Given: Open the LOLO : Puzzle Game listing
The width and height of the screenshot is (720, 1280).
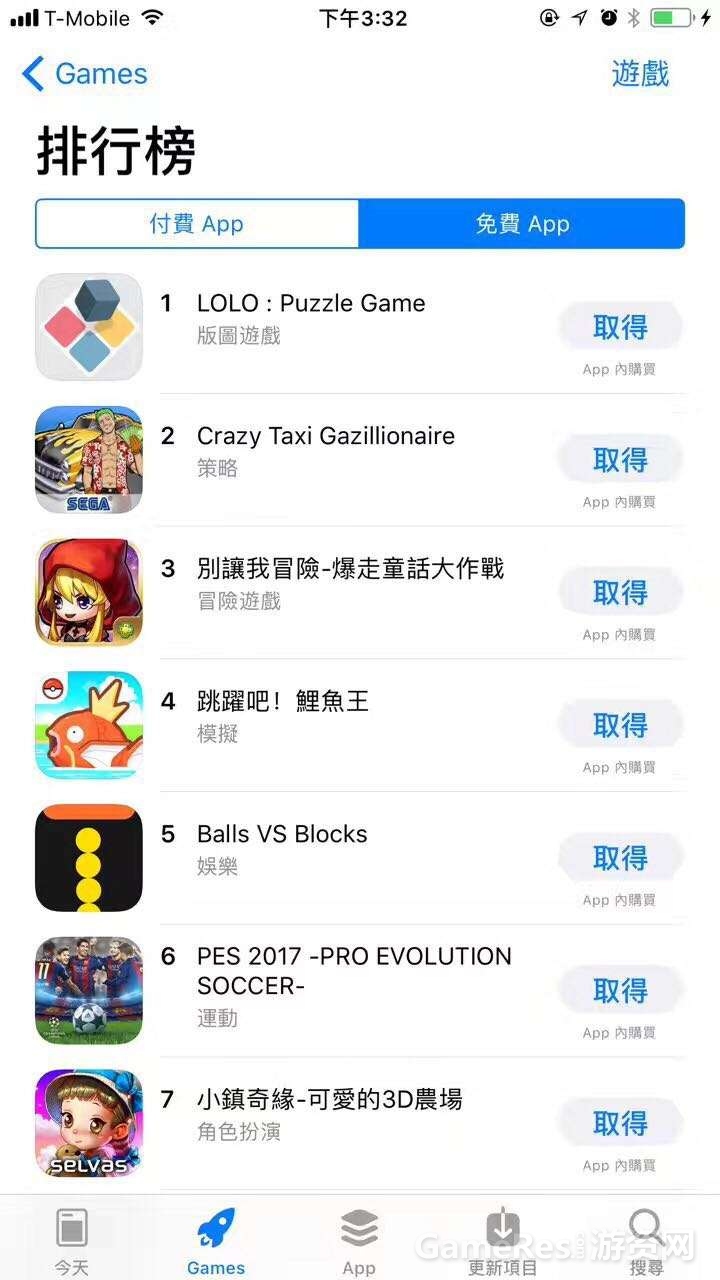Looking at the screenshot, I should click(310, 304).
